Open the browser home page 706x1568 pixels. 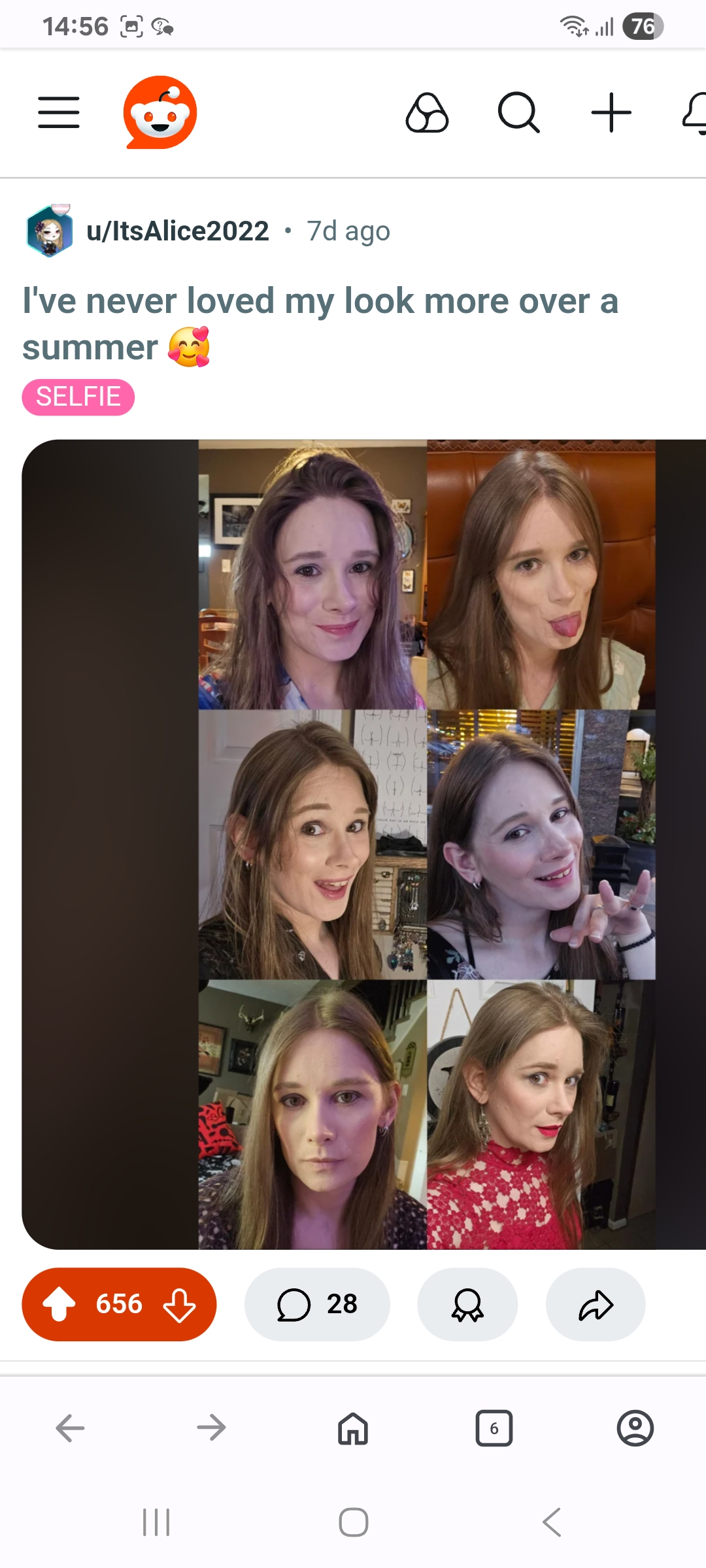click(353, 1428)
